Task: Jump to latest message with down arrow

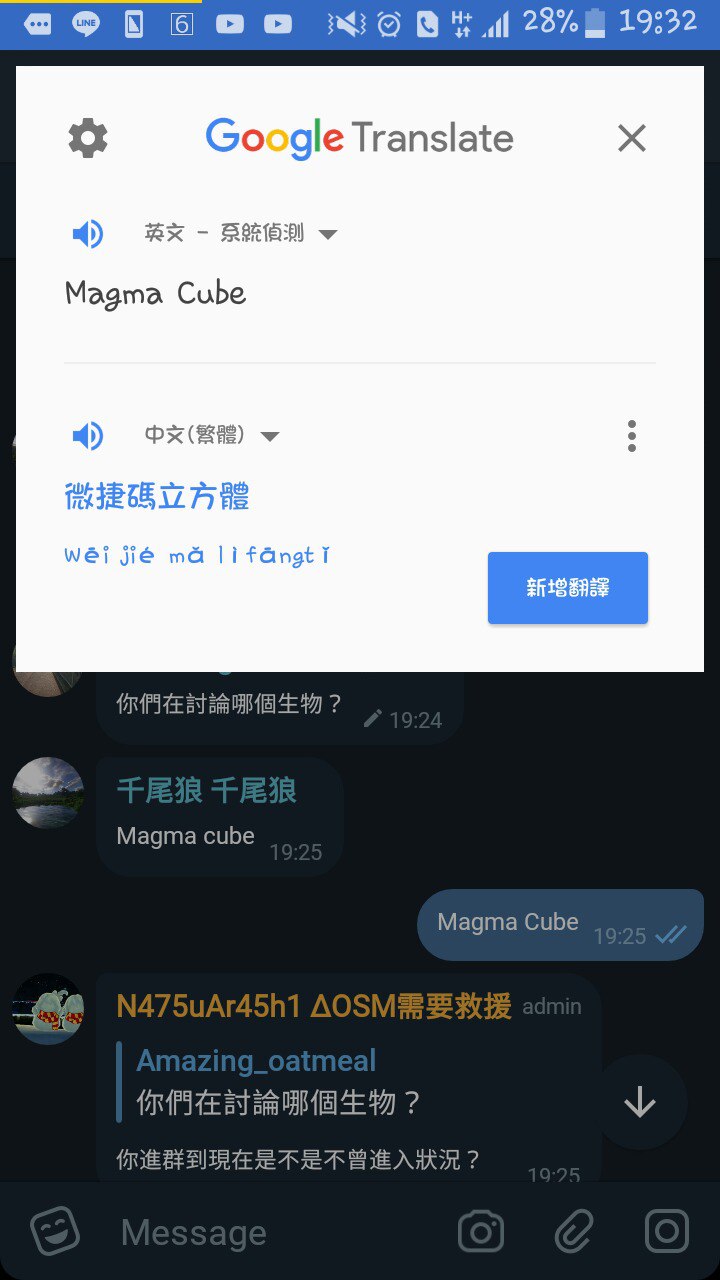Action: 639,1102
